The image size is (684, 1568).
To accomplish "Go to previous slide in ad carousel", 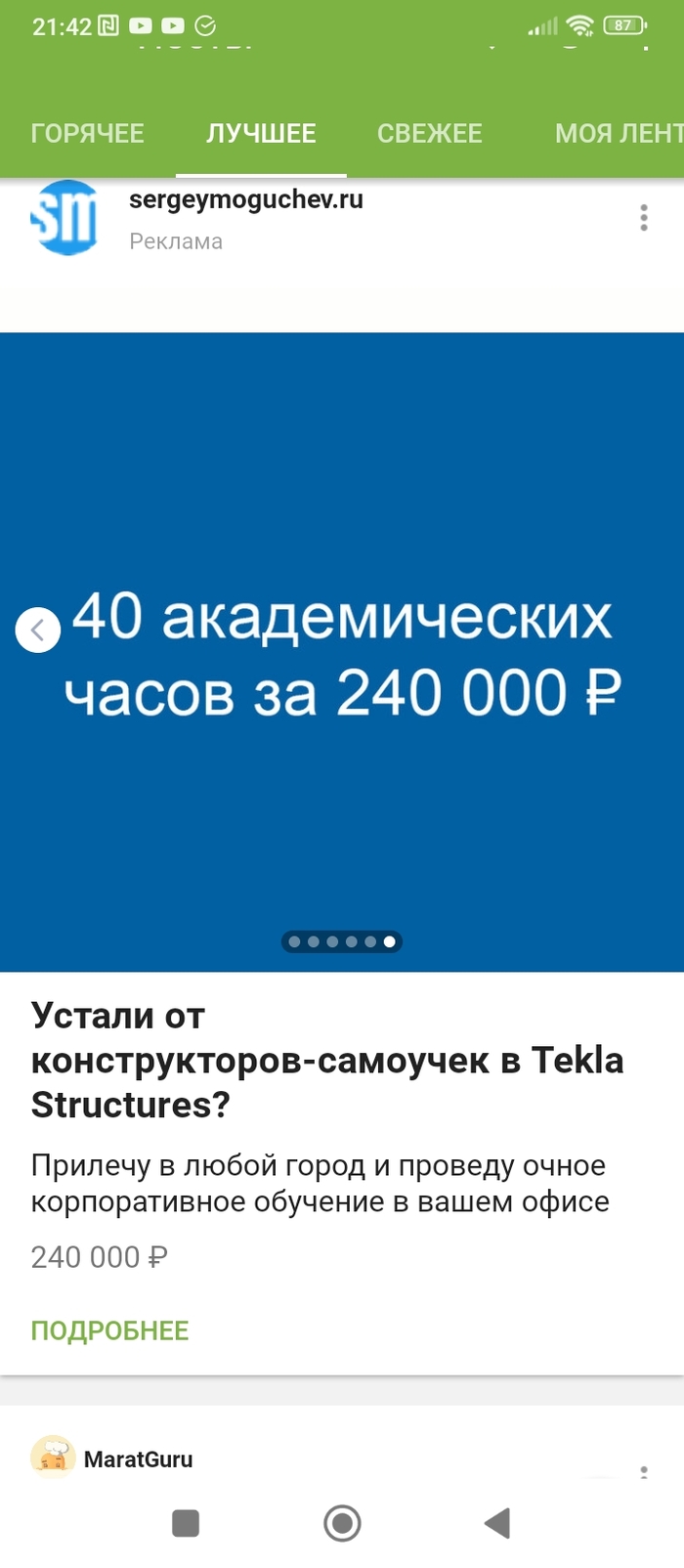I will pyautogui.click(x=38, y=631).
